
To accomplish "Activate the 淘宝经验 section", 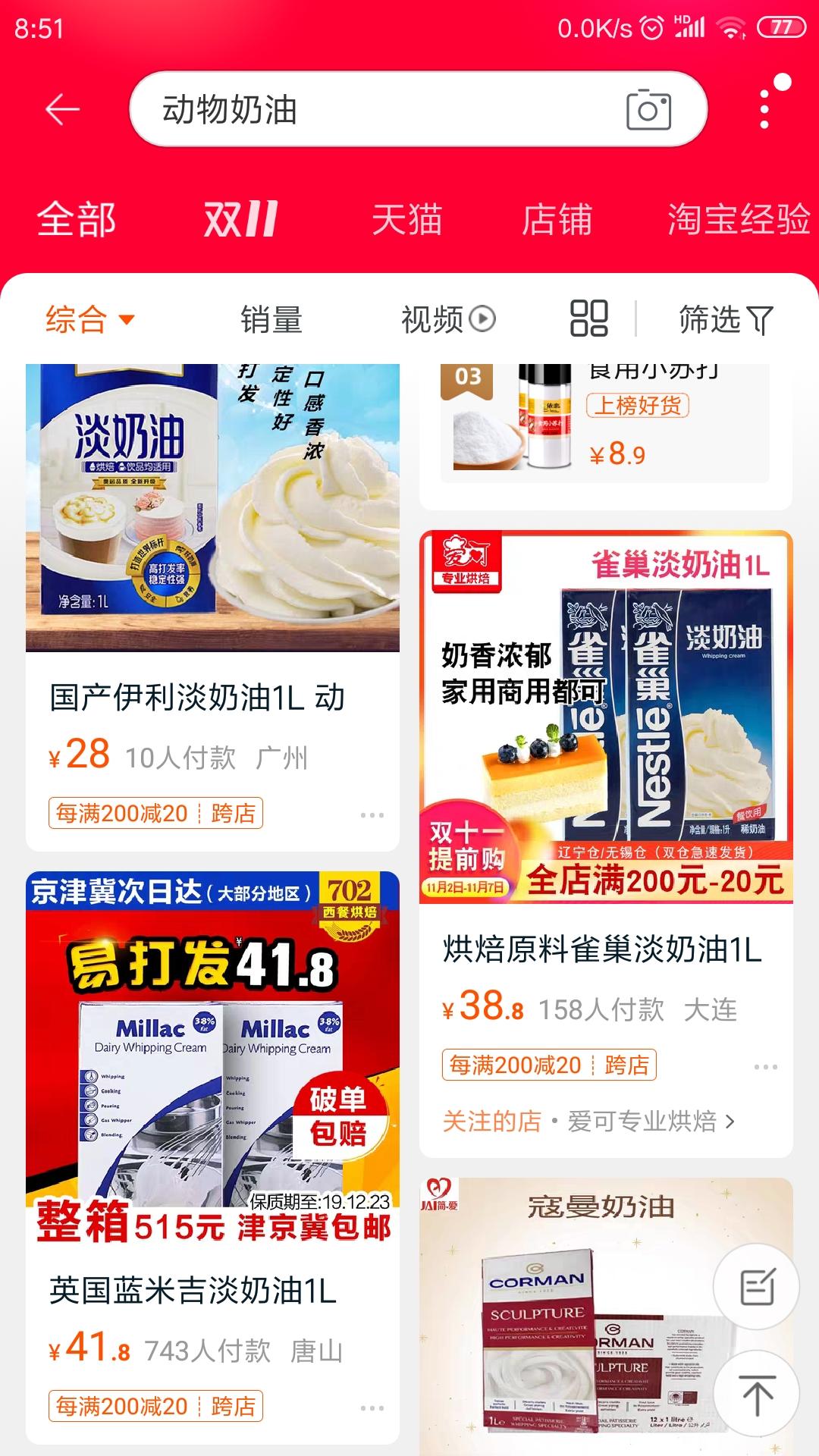I will coord(739,221).
